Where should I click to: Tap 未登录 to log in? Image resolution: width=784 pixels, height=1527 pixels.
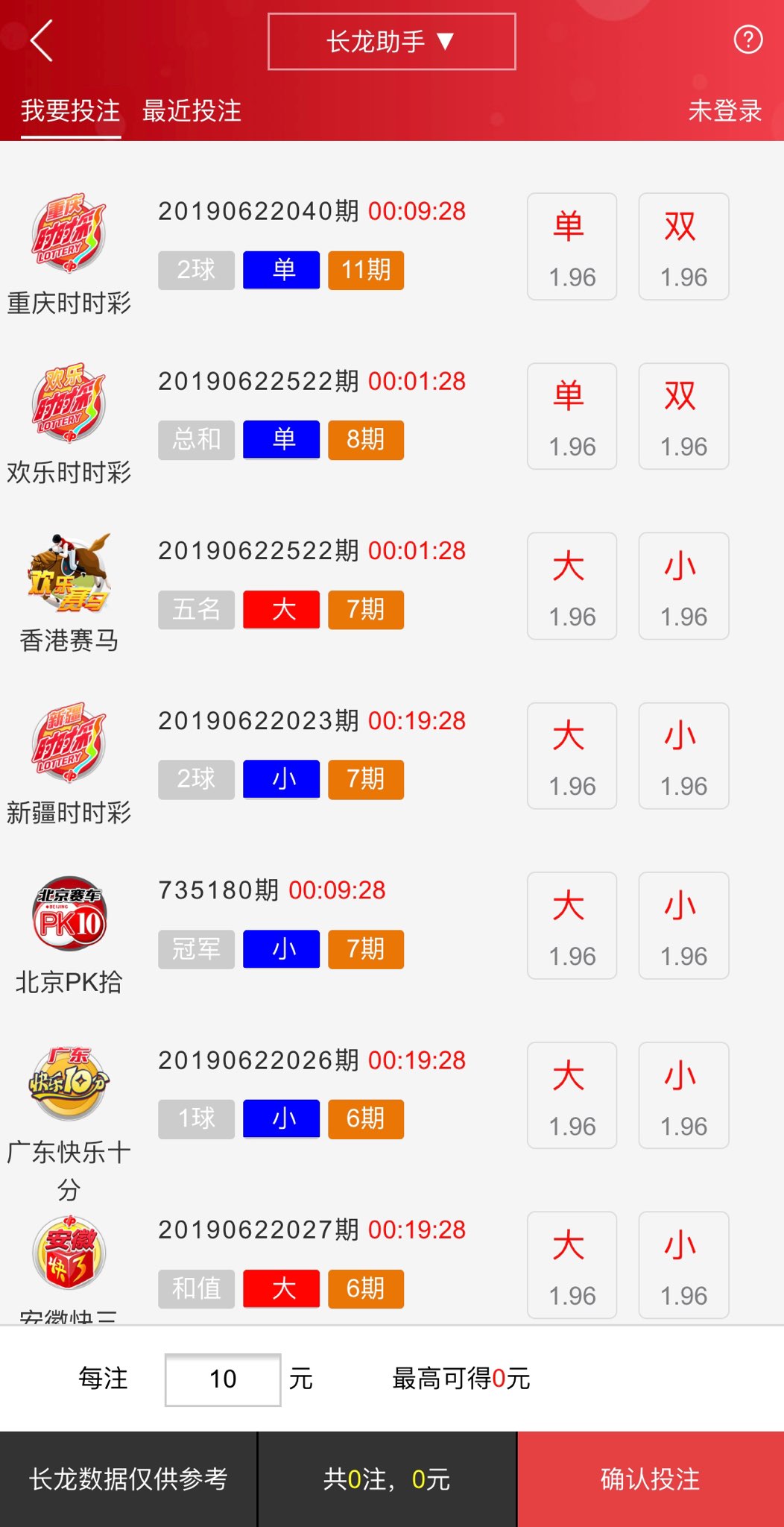click(x=724, y=111)
